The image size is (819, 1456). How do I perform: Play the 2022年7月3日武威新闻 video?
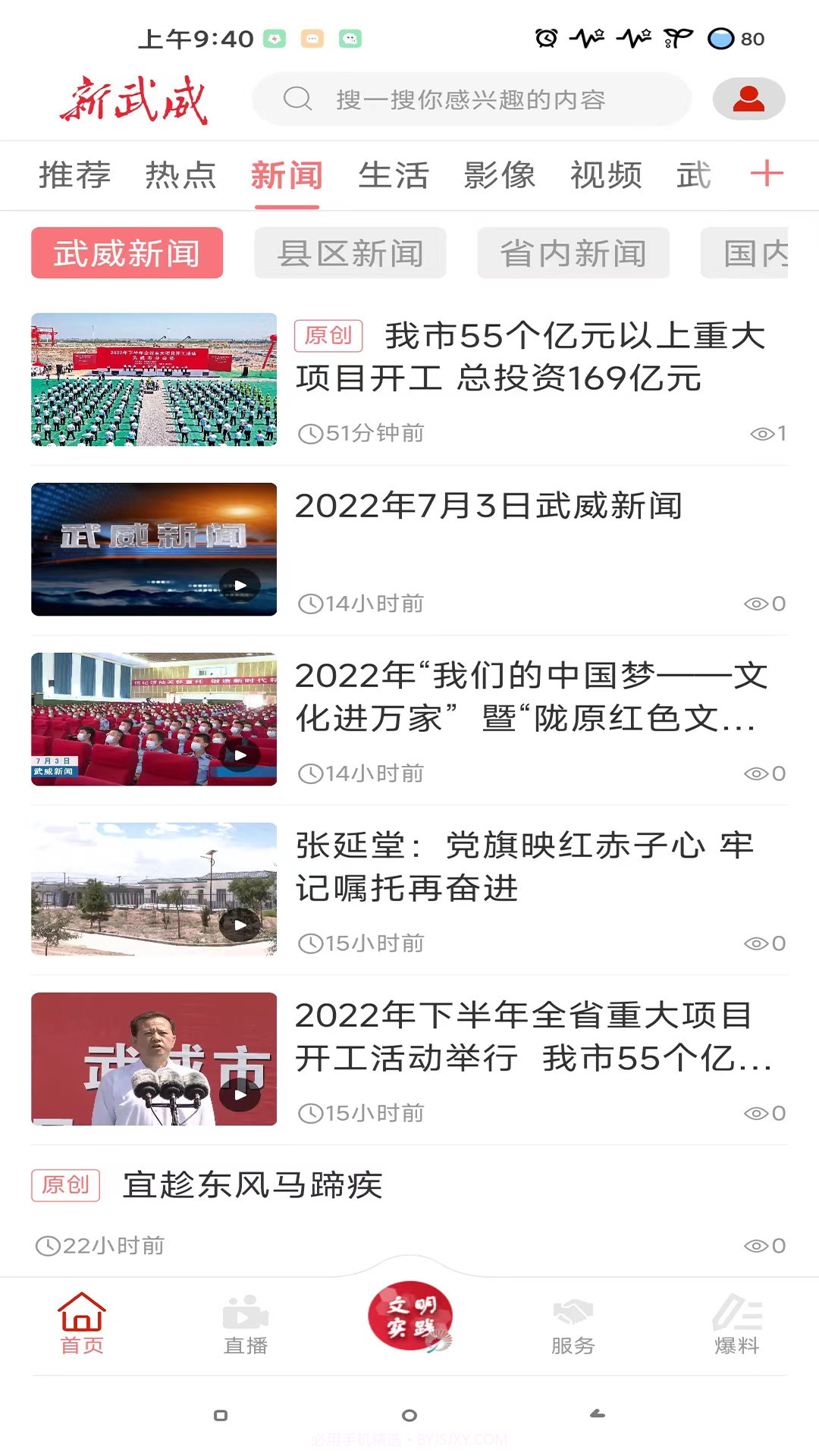coord(243,585)
